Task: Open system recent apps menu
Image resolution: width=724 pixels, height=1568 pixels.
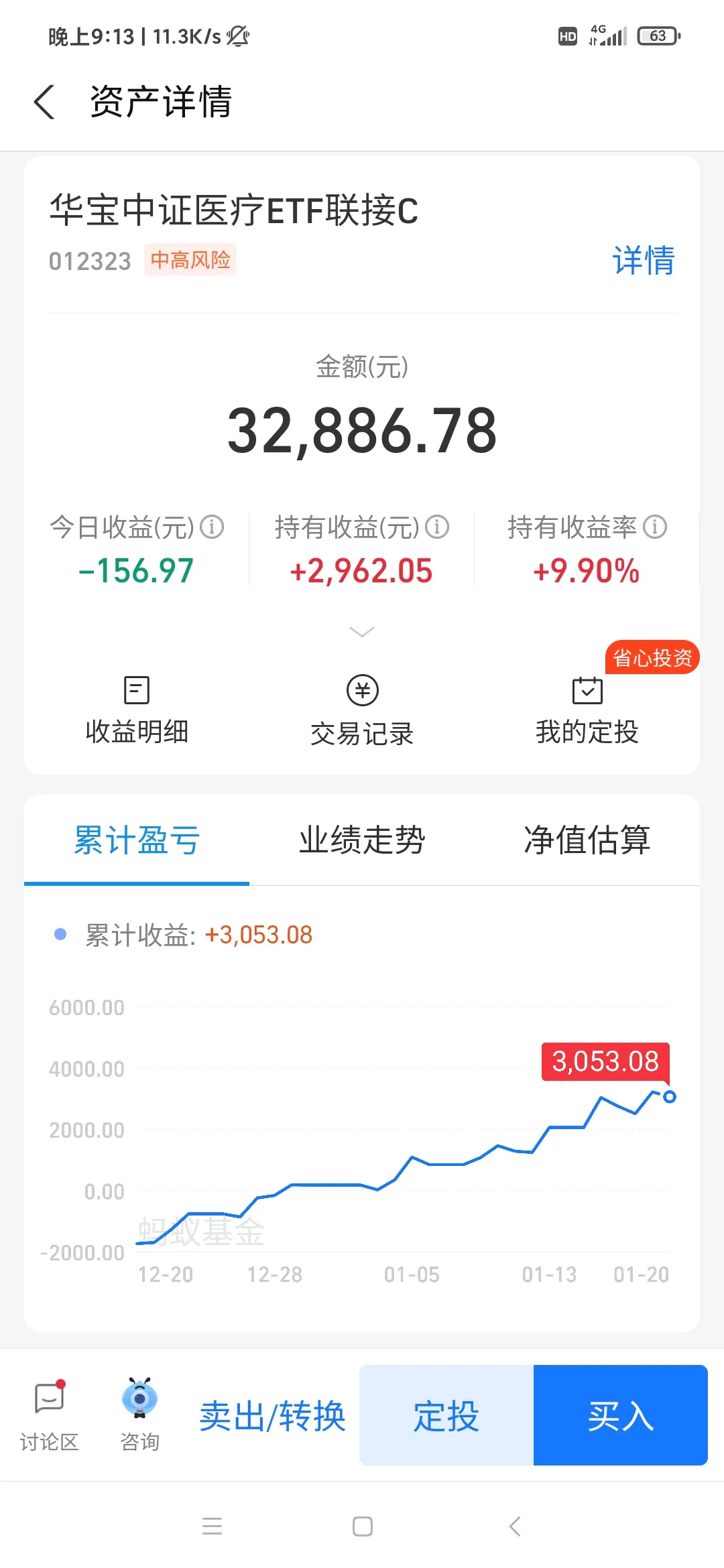Action: pos(212,1526)
